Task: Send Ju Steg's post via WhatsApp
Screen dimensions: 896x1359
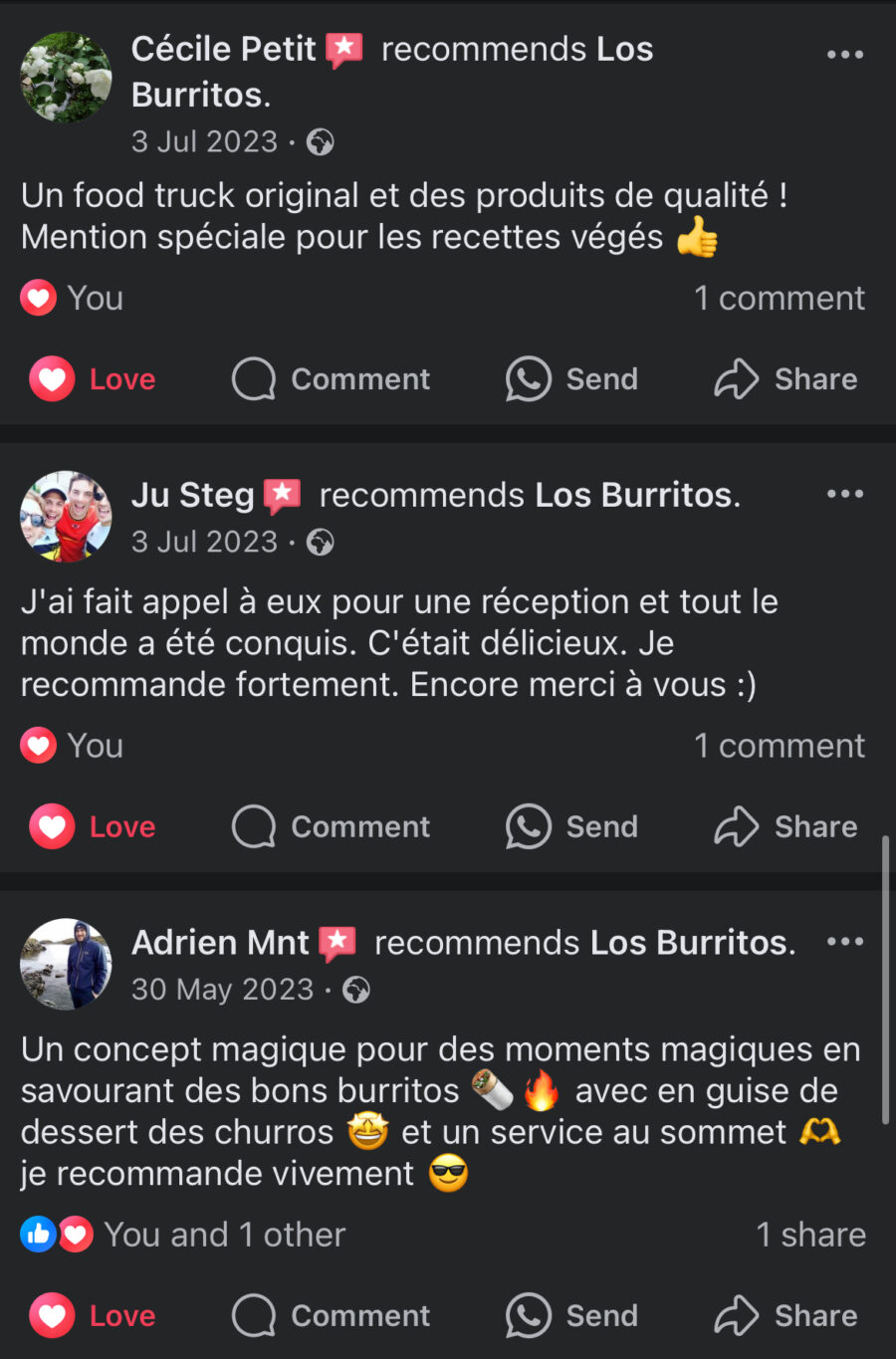Action: coord(571,826)
